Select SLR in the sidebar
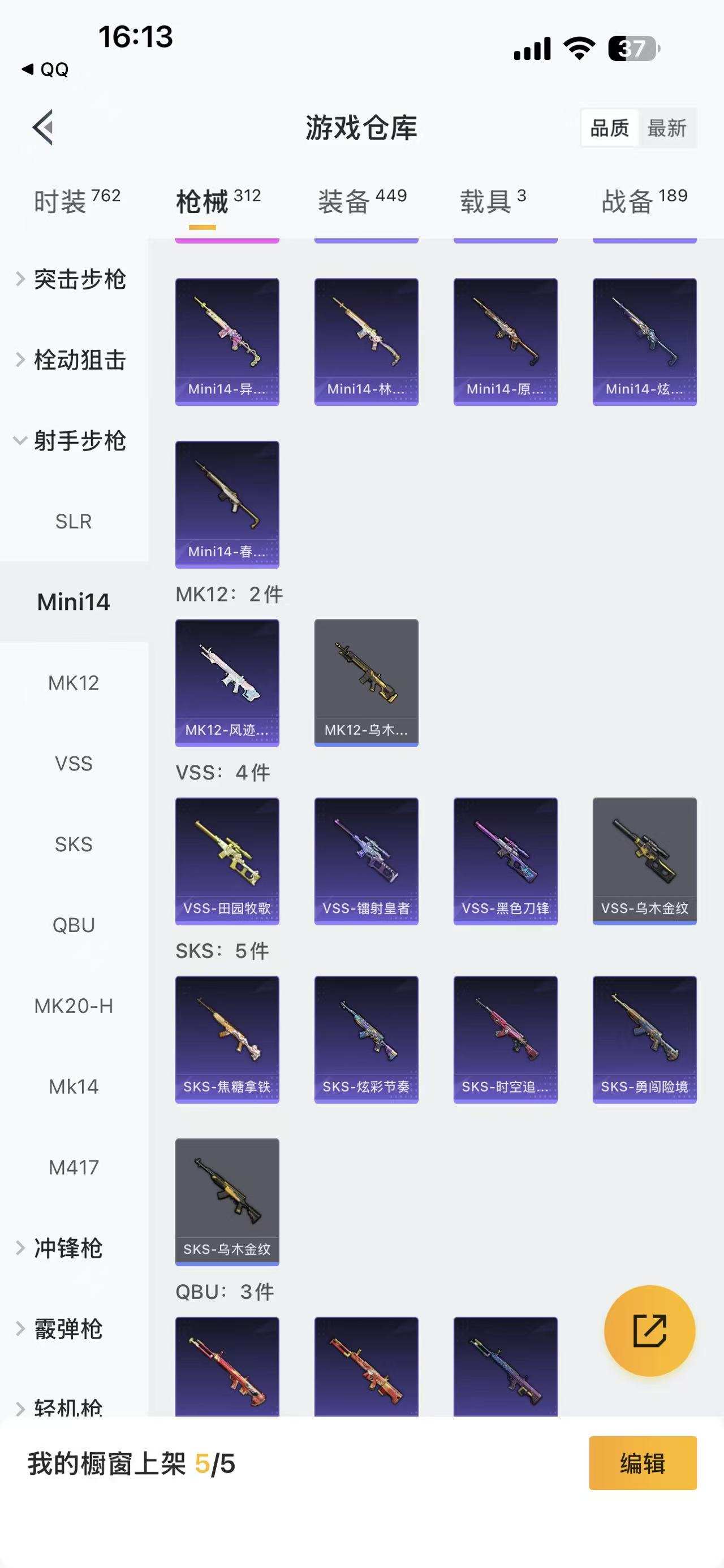 (74, 521)
